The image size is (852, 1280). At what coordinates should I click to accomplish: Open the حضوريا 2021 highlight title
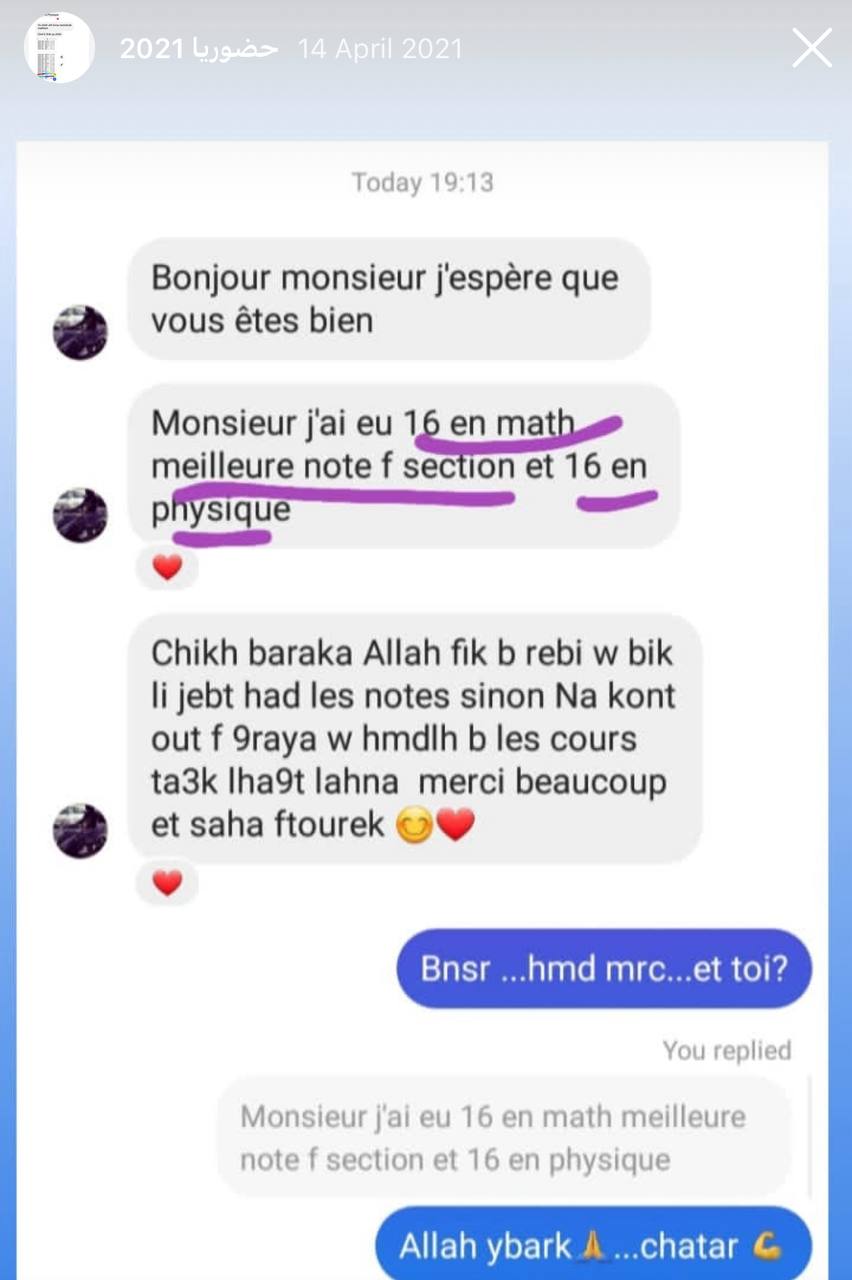(x=198, y=48)
